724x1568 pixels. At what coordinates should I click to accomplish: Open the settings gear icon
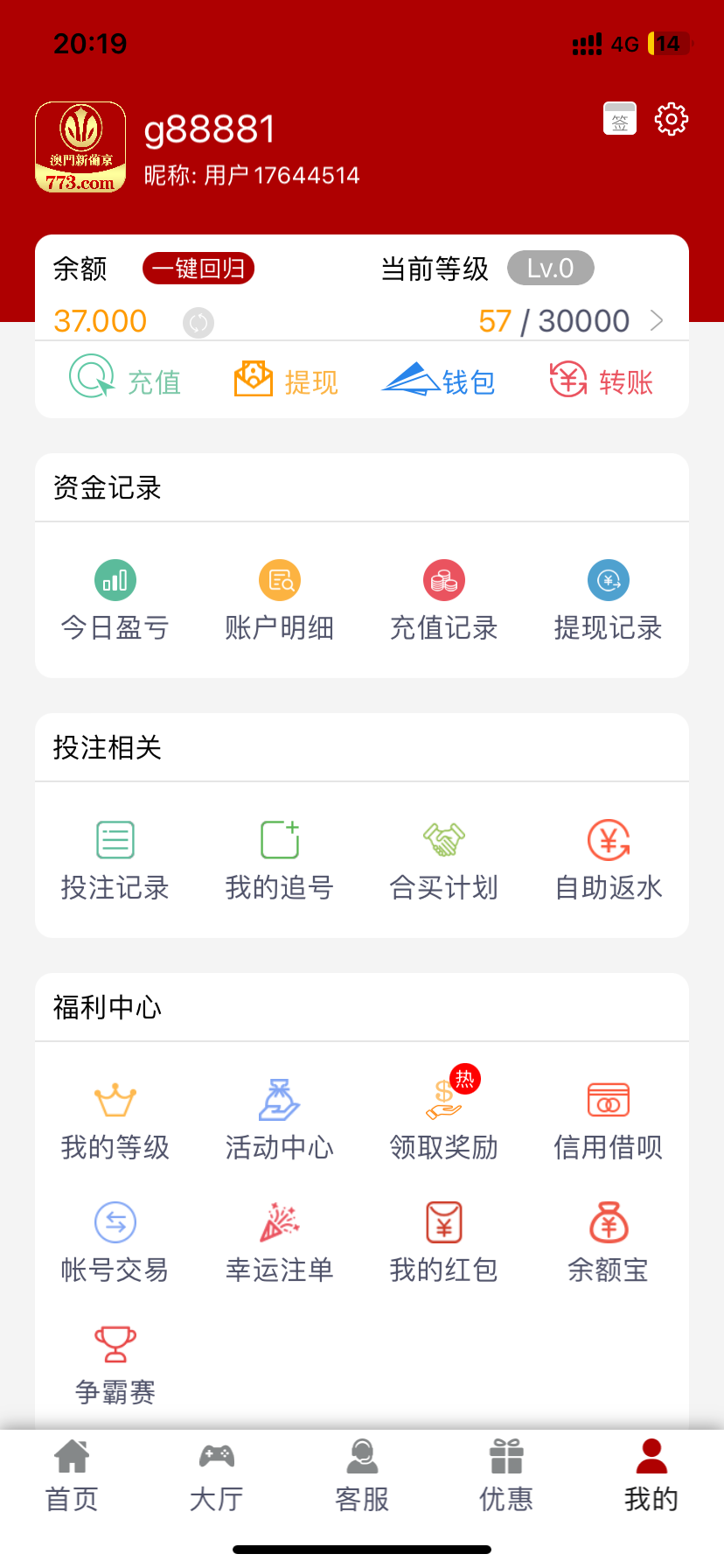[x=671, y=119]
